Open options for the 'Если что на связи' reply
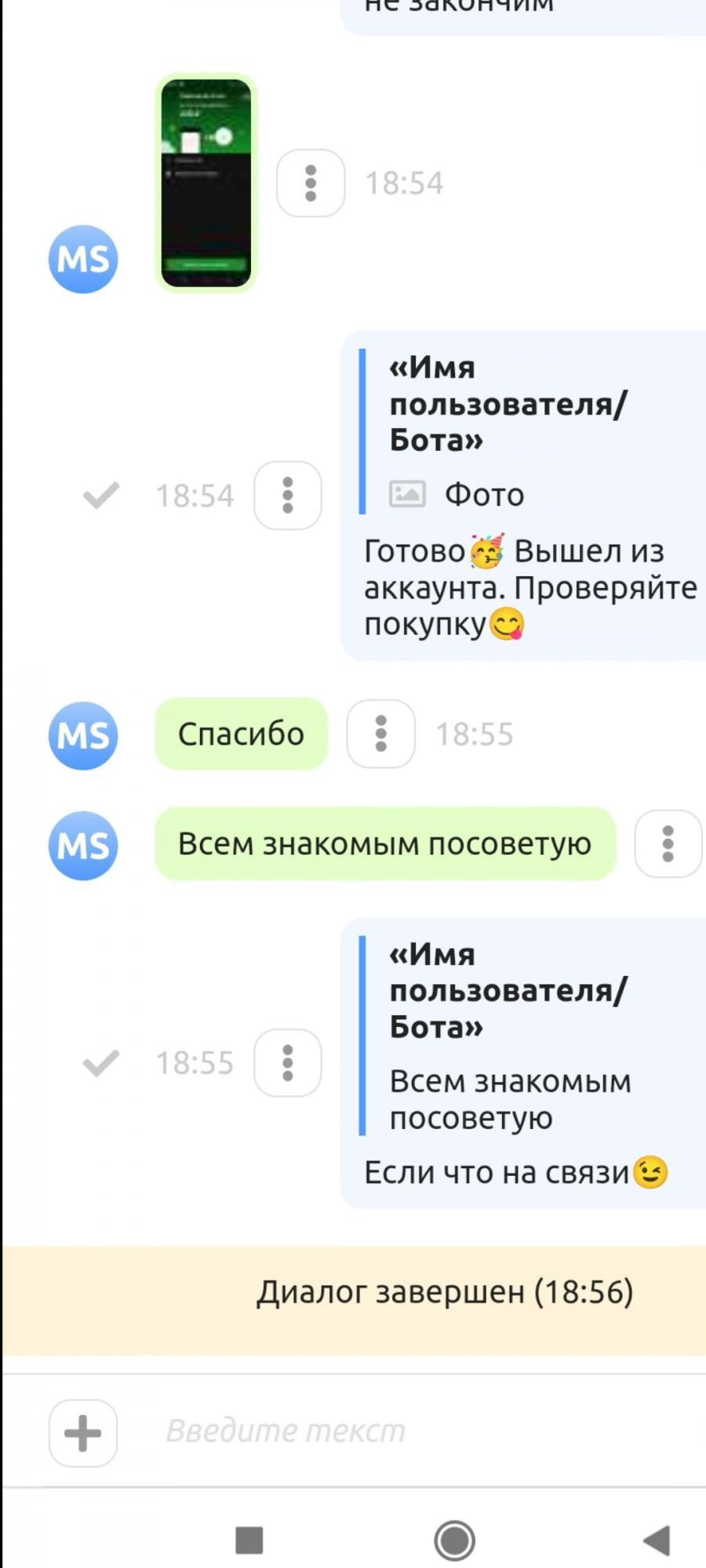This screenshot has height=1568, width=706. click(288, 1063)
